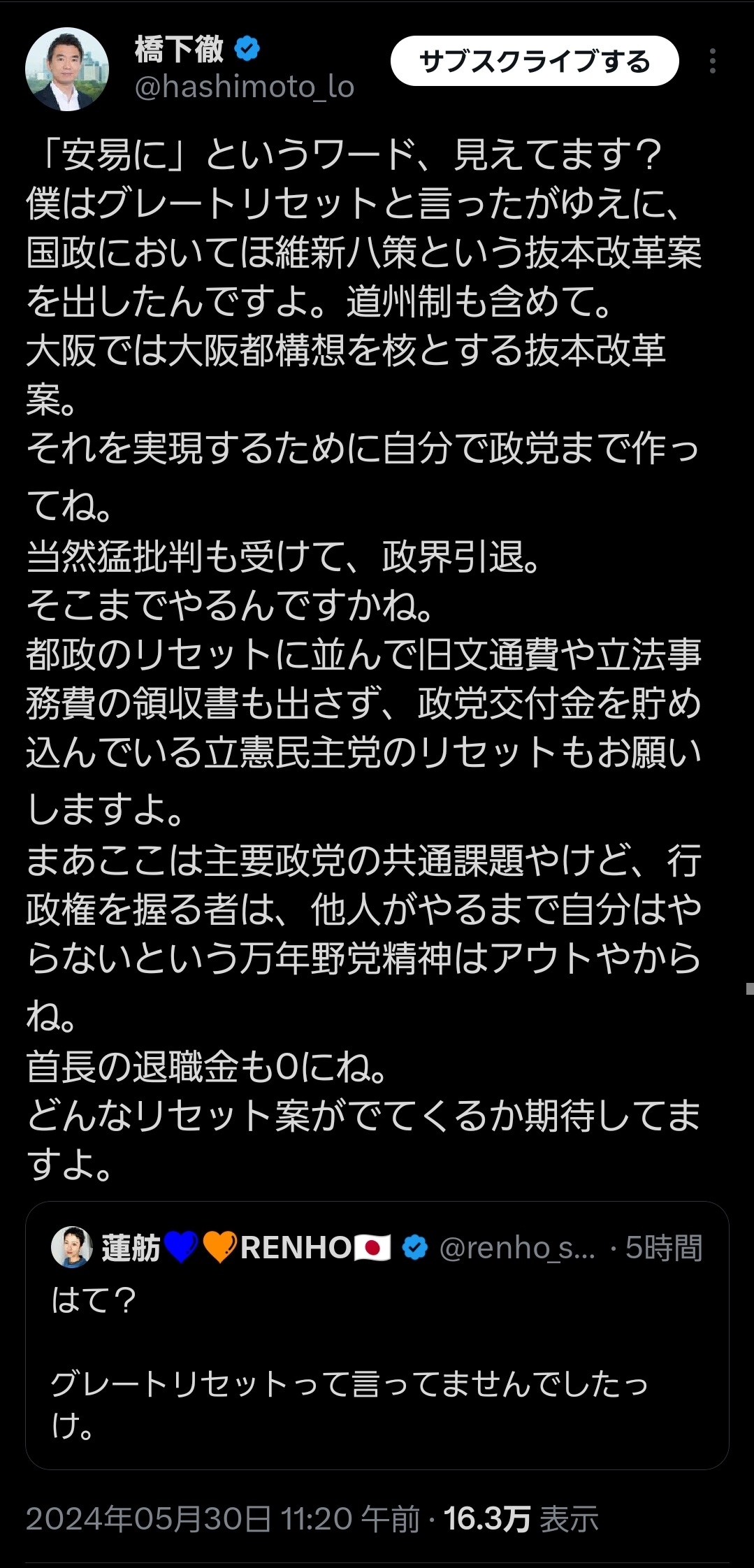View the 16.3万 表示 view analytics
This screenshot has width=754, height=1568.
click(521, 1519)
